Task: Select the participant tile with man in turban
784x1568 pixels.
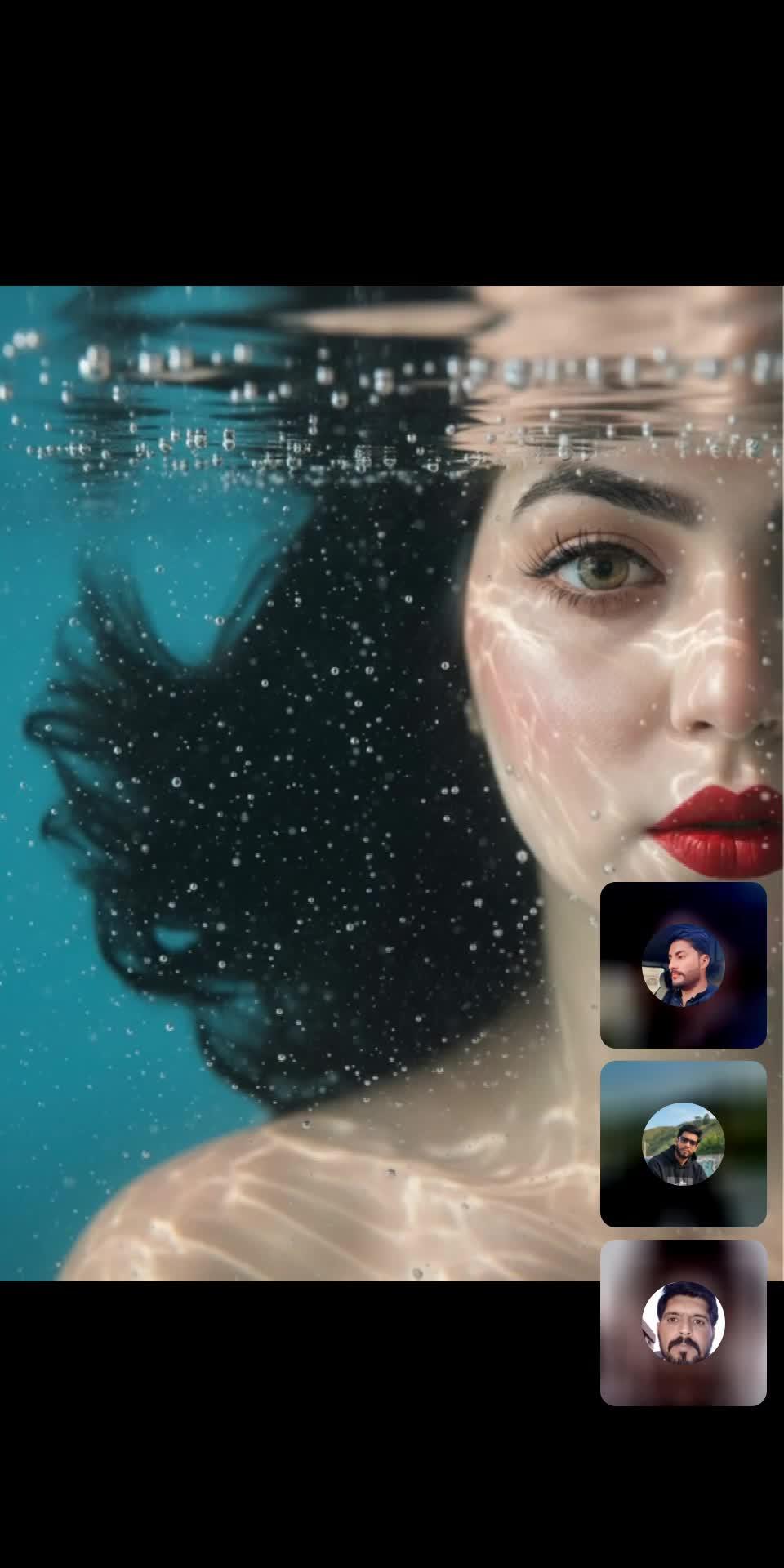Action: click(x=684, y=965)
